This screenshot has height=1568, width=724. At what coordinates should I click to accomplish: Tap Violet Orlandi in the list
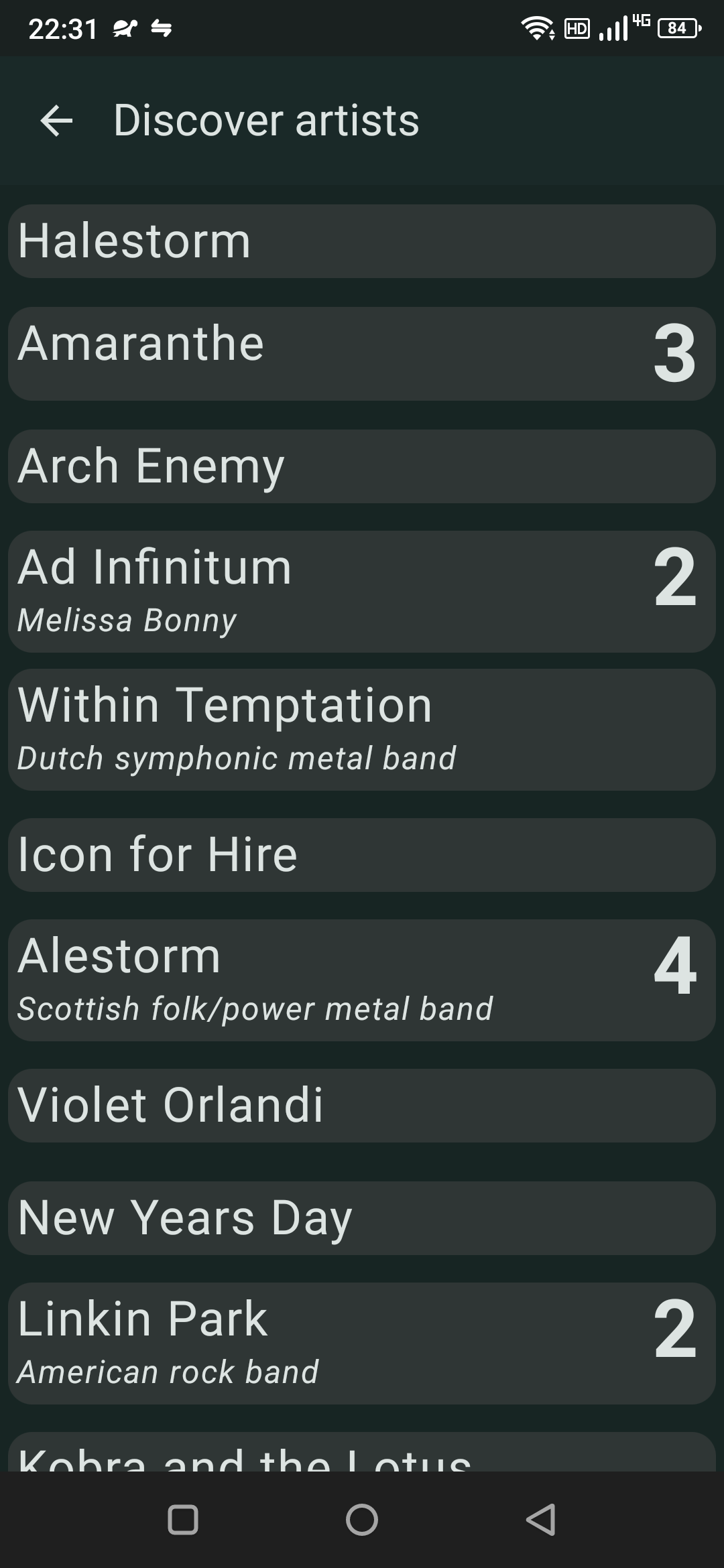tap(362, 1106)
